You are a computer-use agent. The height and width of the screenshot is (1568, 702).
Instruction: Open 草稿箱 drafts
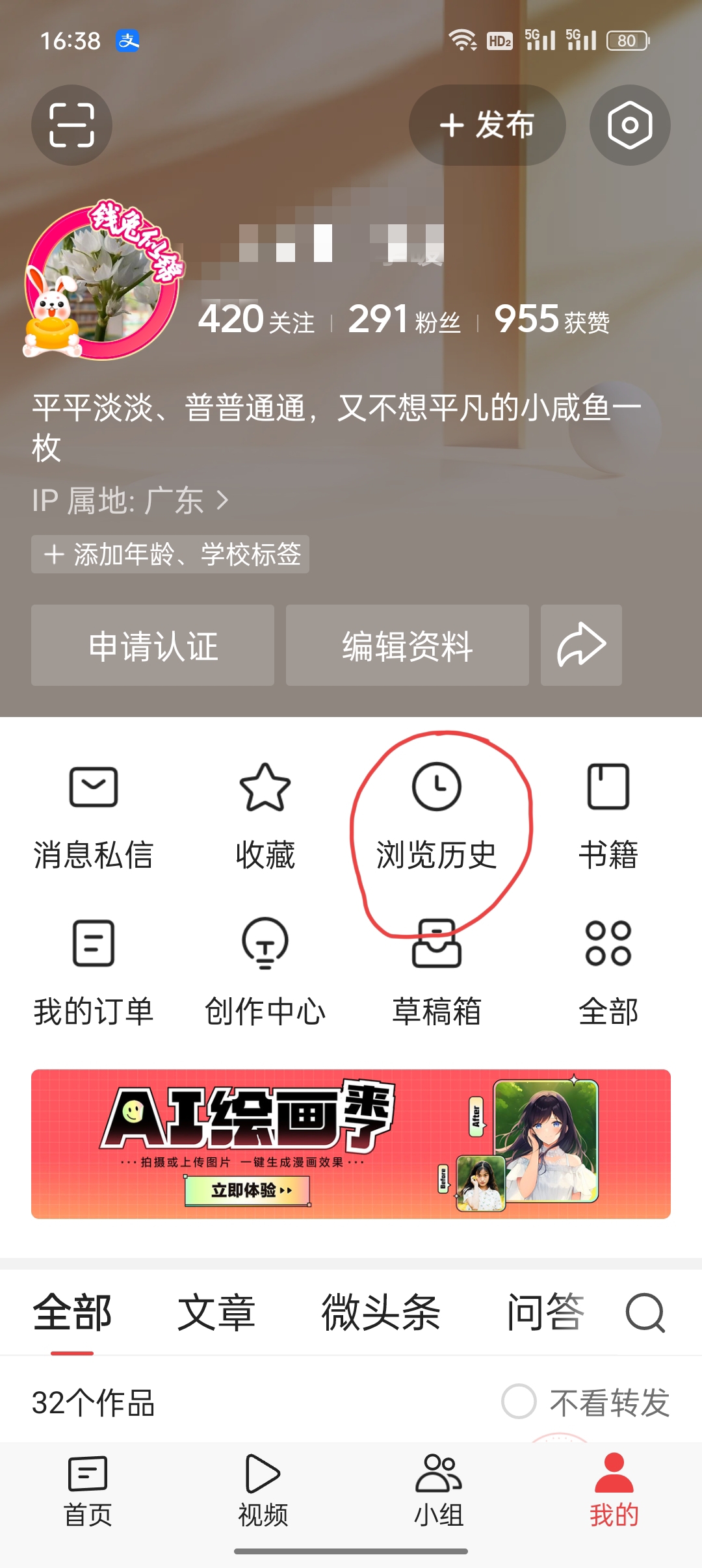[437, 972]
